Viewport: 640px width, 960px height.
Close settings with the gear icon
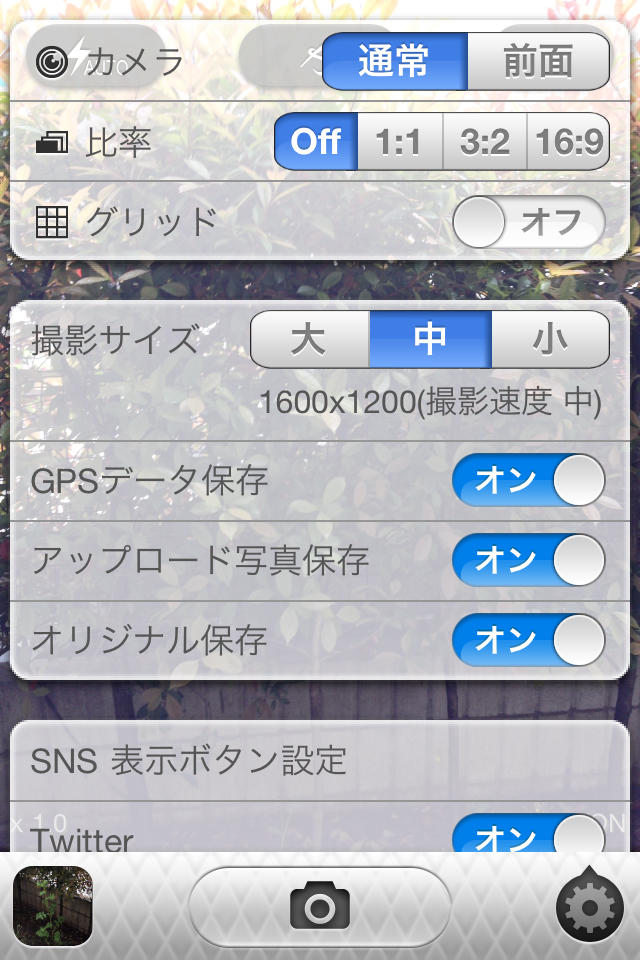(x=589, y=906)
